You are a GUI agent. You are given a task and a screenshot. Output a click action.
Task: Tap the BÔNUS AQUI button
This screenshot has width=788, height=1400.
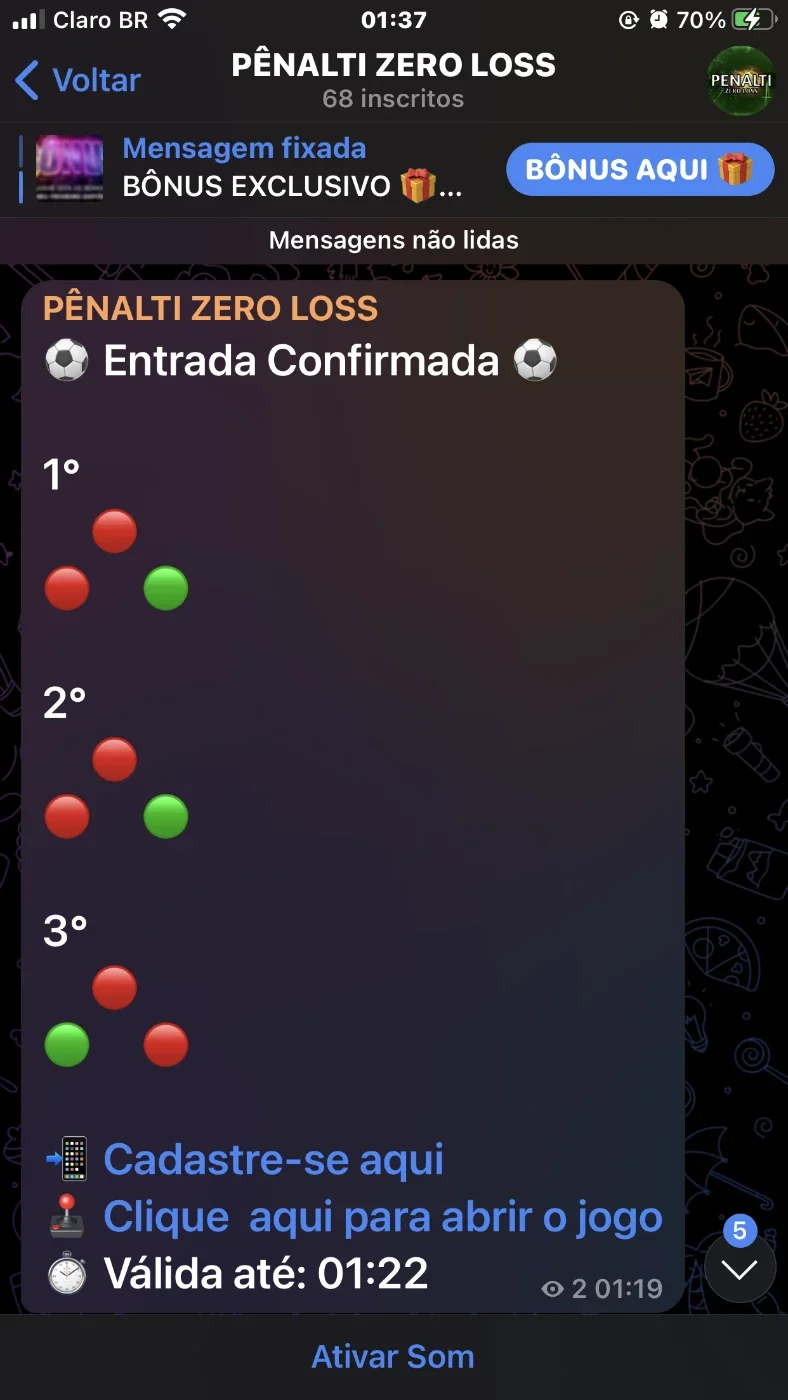tap(640, 169)
